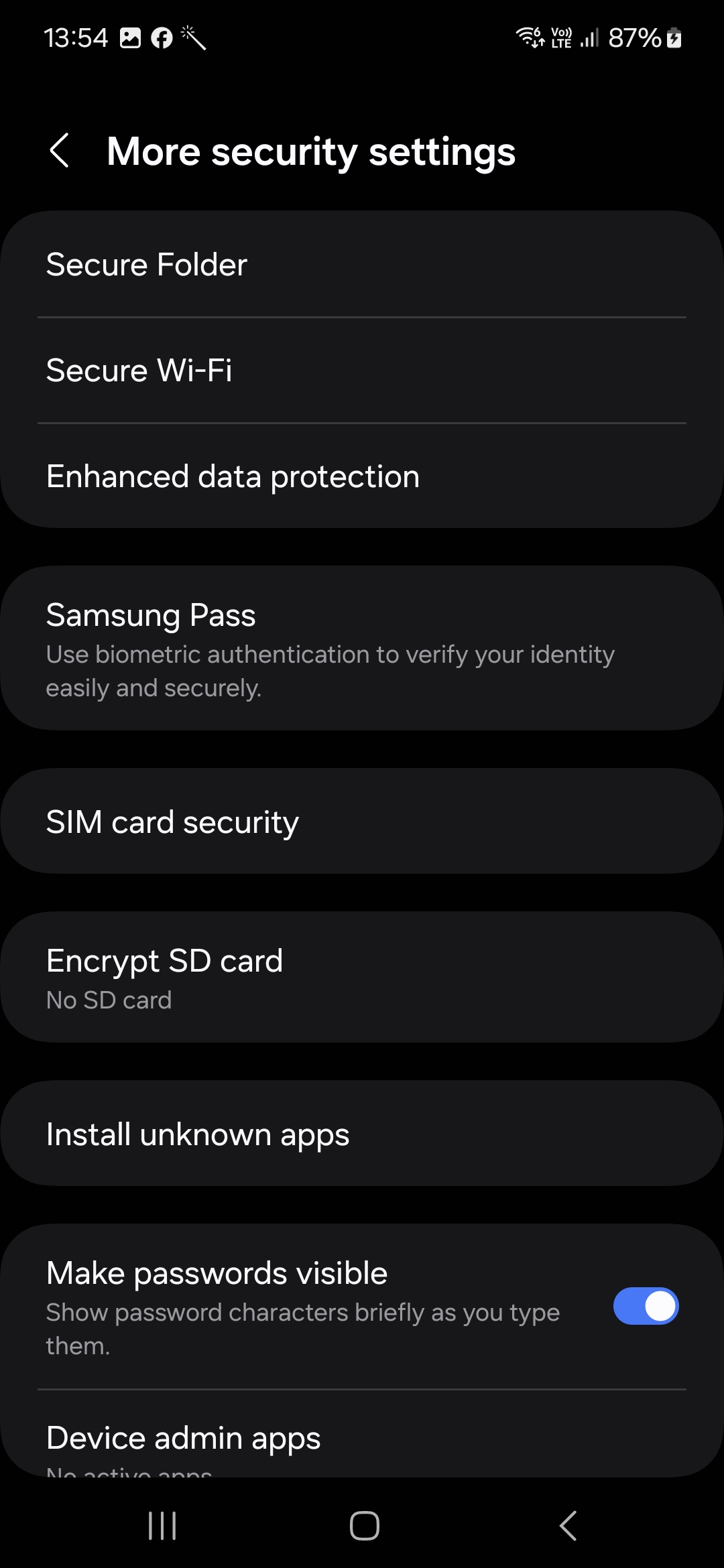The image size is (724, 1568).
Task: Turn off Make passwords visible switch
Action: point(646,1307)
